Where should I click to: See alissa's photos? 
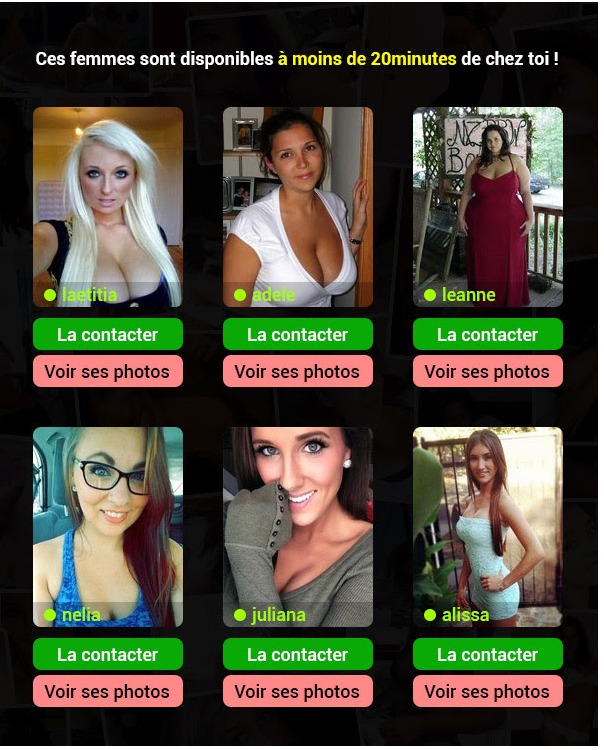pyautogui.click(x=488, y=691)
